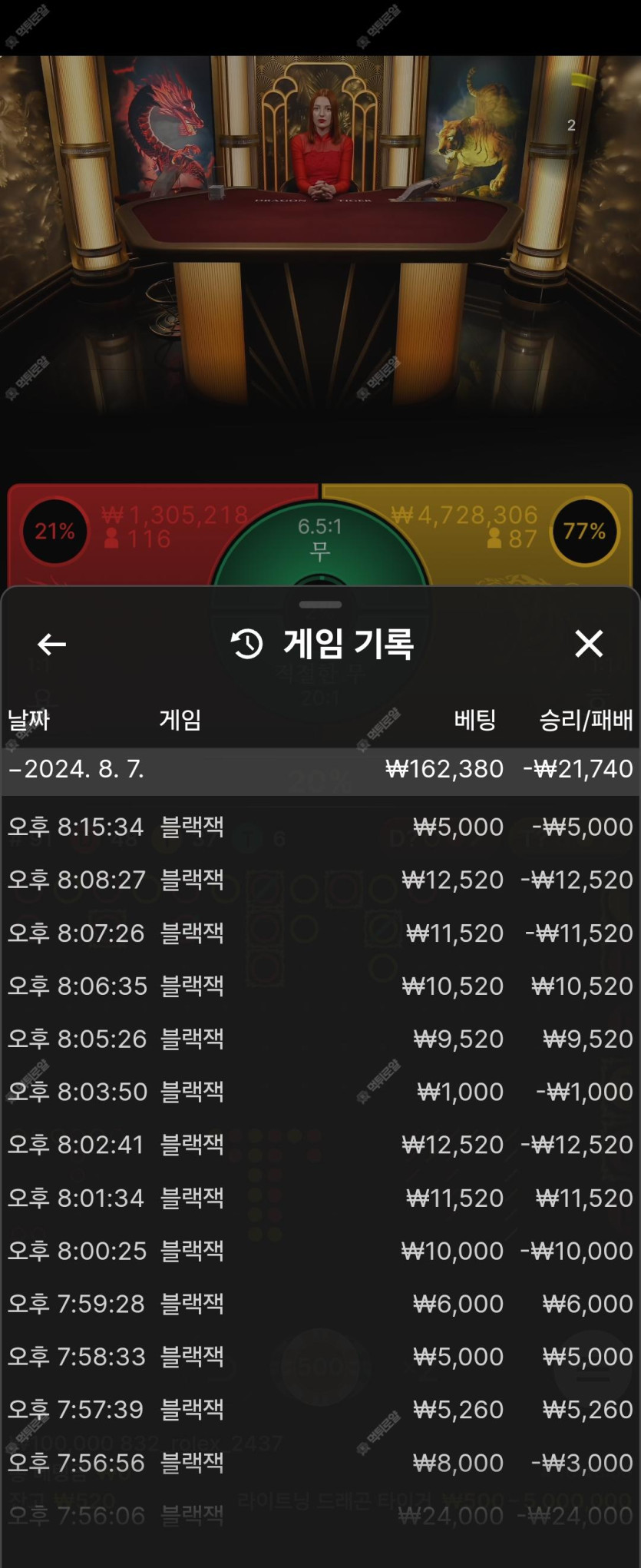Open the 오후 7:58:33 블랙잭 record

tap(320, 1357)
